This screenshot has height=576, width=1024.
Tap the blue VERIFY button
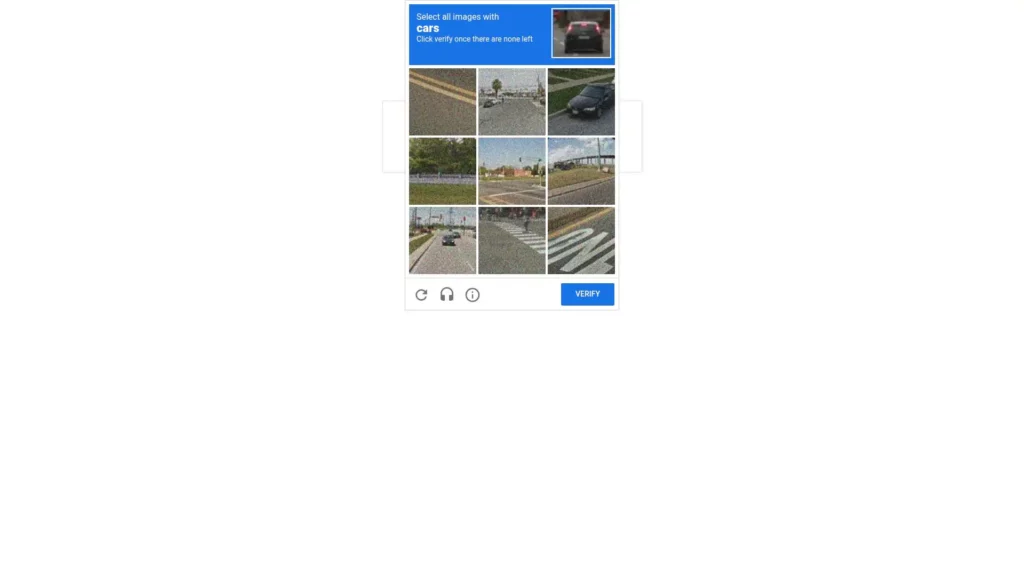click(x=587, y=294)
